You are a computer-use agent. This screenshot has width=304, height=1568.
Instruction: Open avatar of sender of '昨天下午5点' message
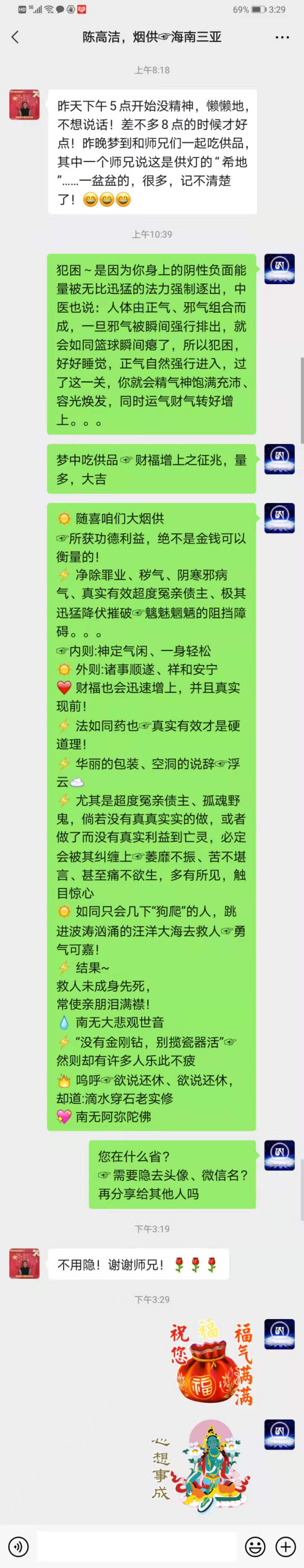tap(24, 105)
